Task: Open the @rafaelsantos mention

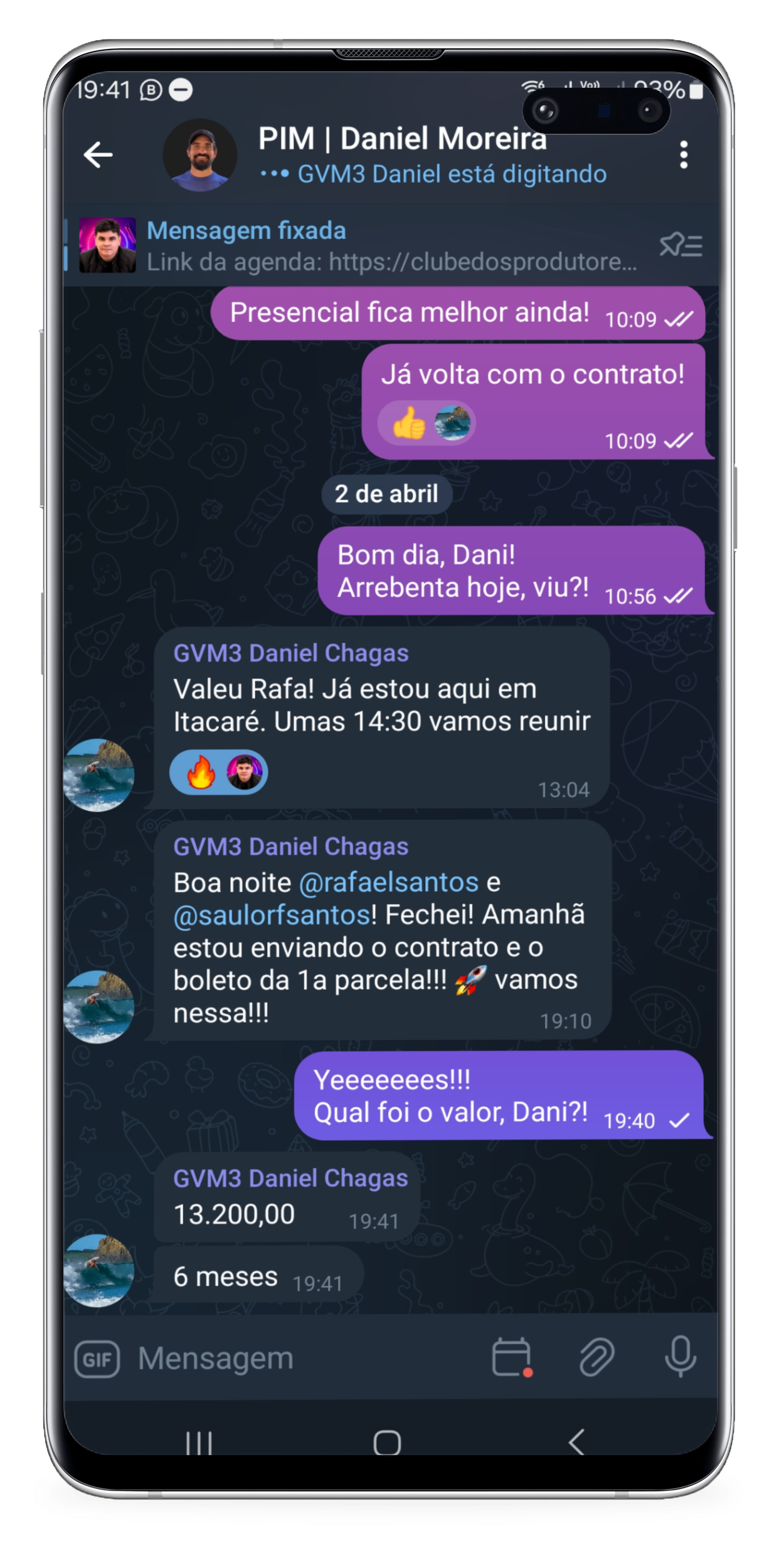Action: click(x=389, y=883)
